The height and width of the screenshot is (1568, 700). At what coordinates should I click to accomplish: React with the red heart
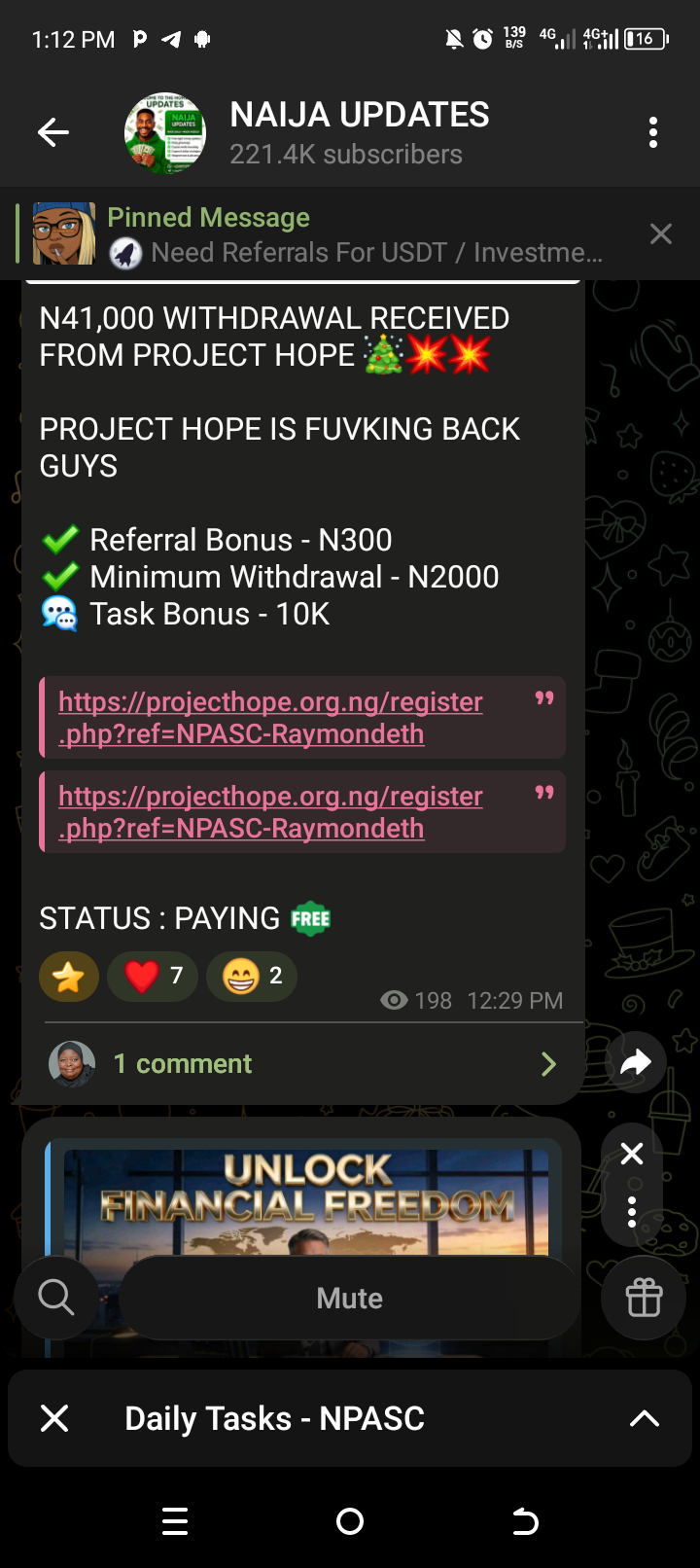[153, 977]
